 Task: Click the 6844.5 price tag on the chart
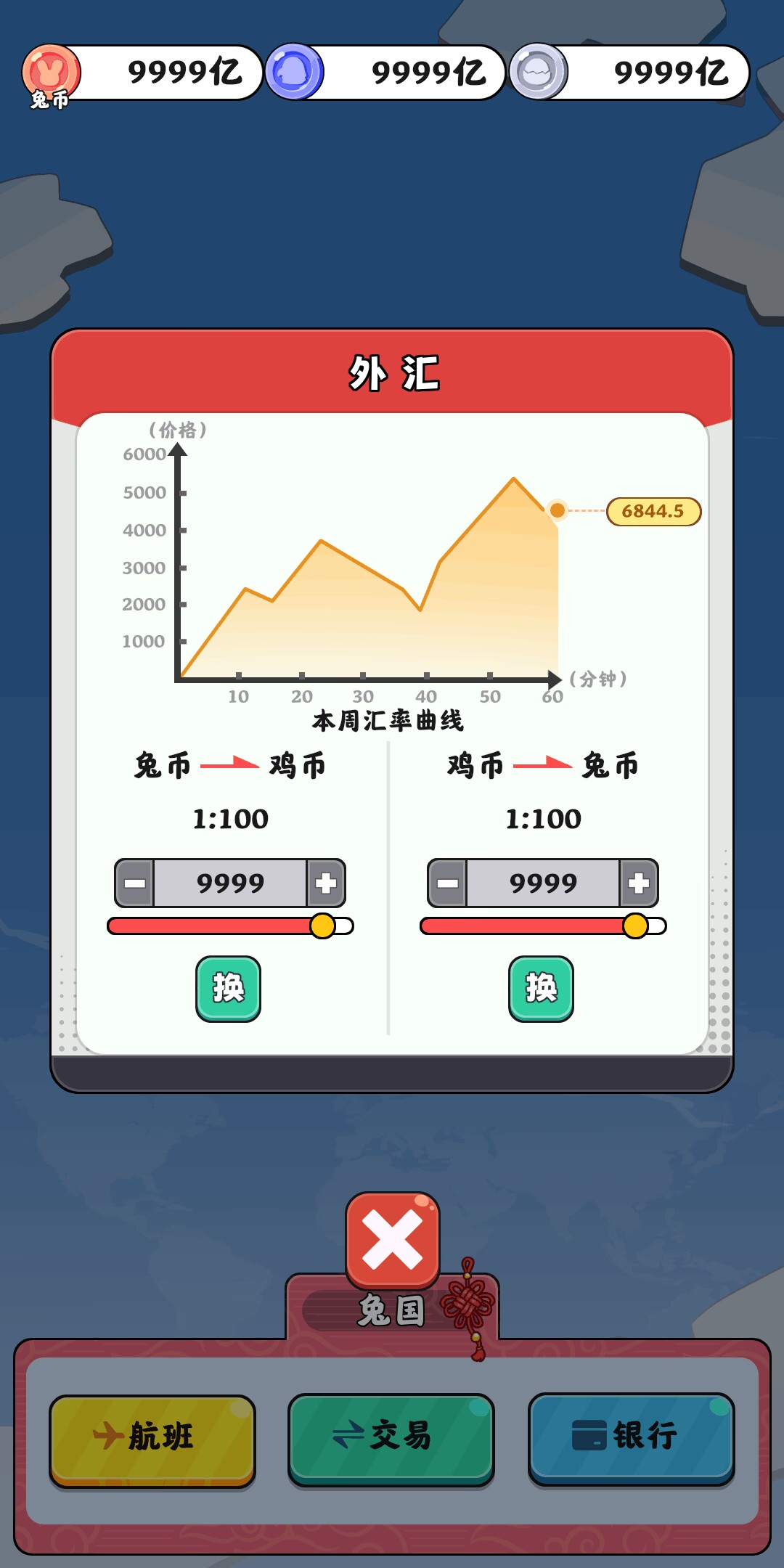click(x=652, y=510)
